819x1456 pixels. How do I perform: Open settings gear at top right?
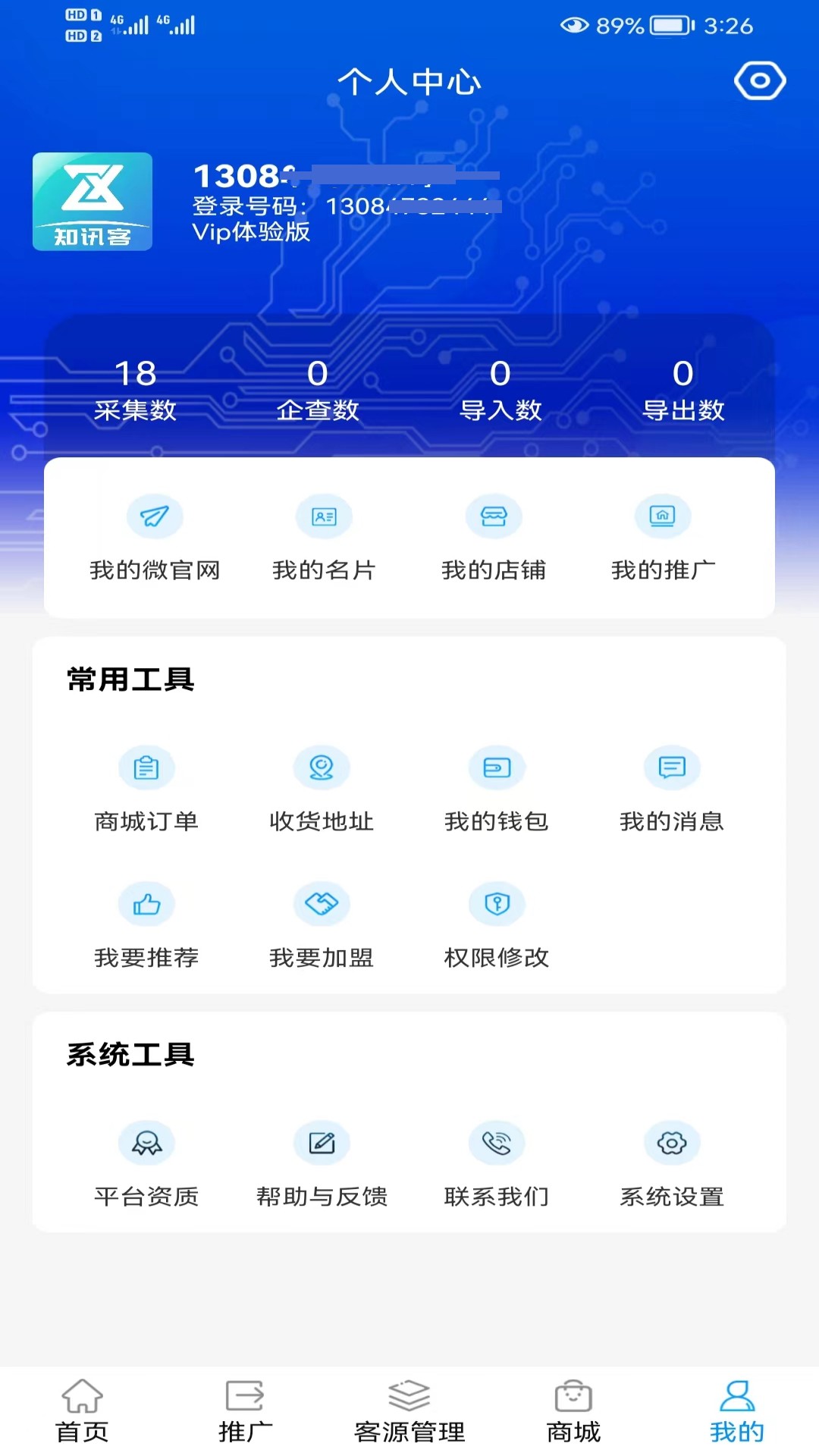761,79
